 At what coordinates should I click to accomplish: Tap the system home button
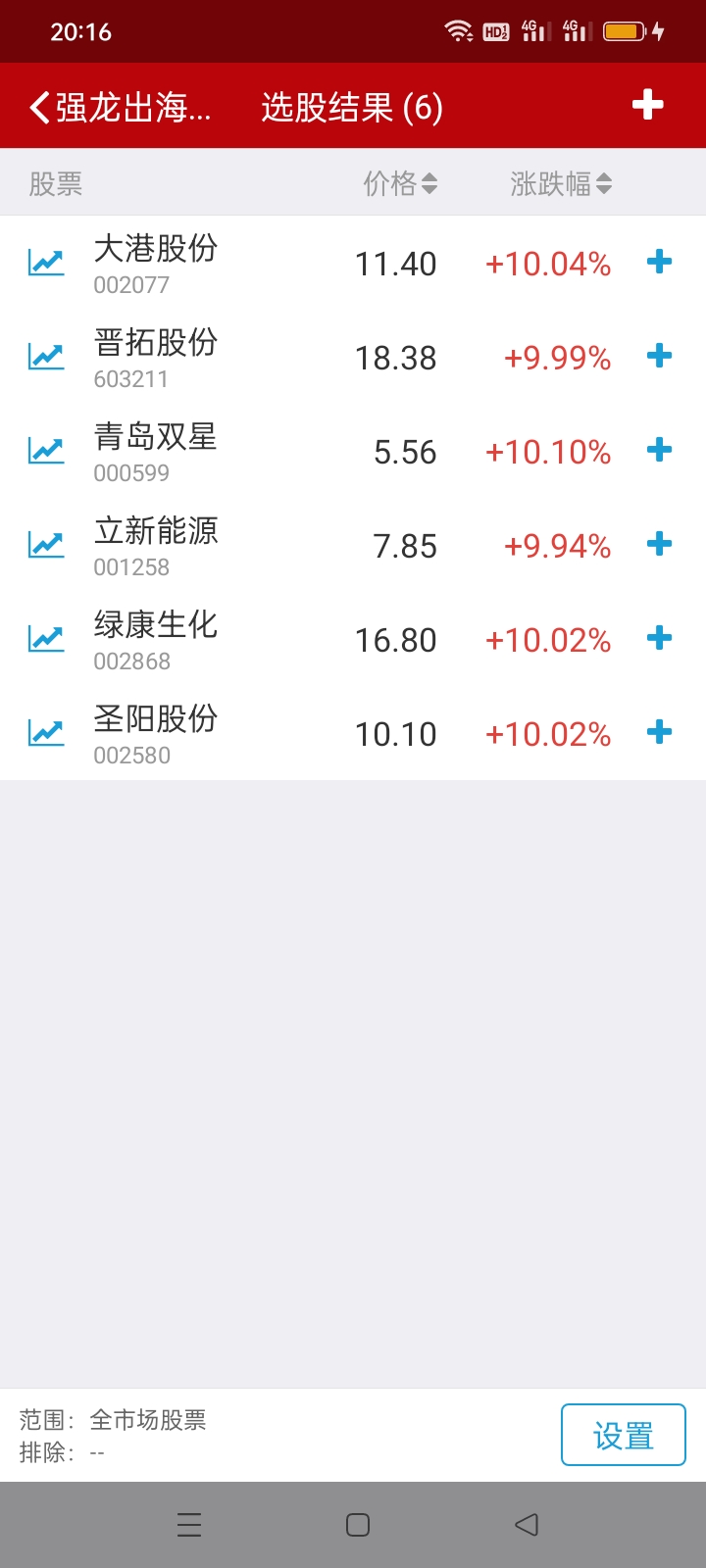click(358, 1525)
